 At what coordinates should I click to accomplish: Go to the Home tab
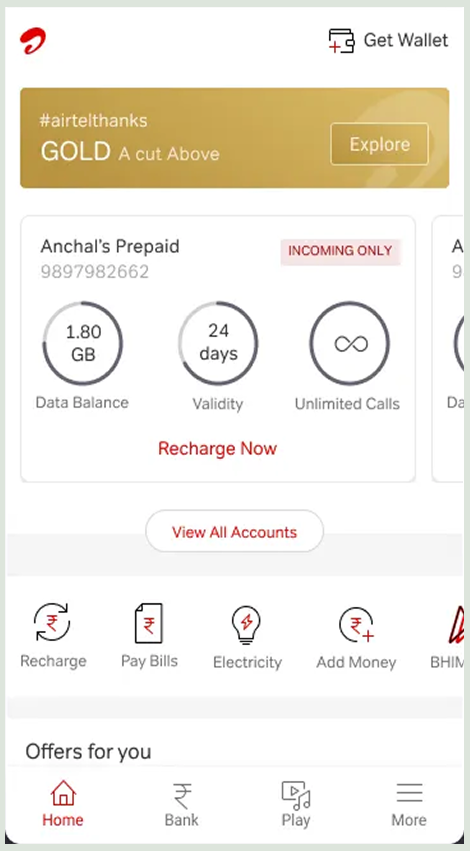tap(63, 804)
